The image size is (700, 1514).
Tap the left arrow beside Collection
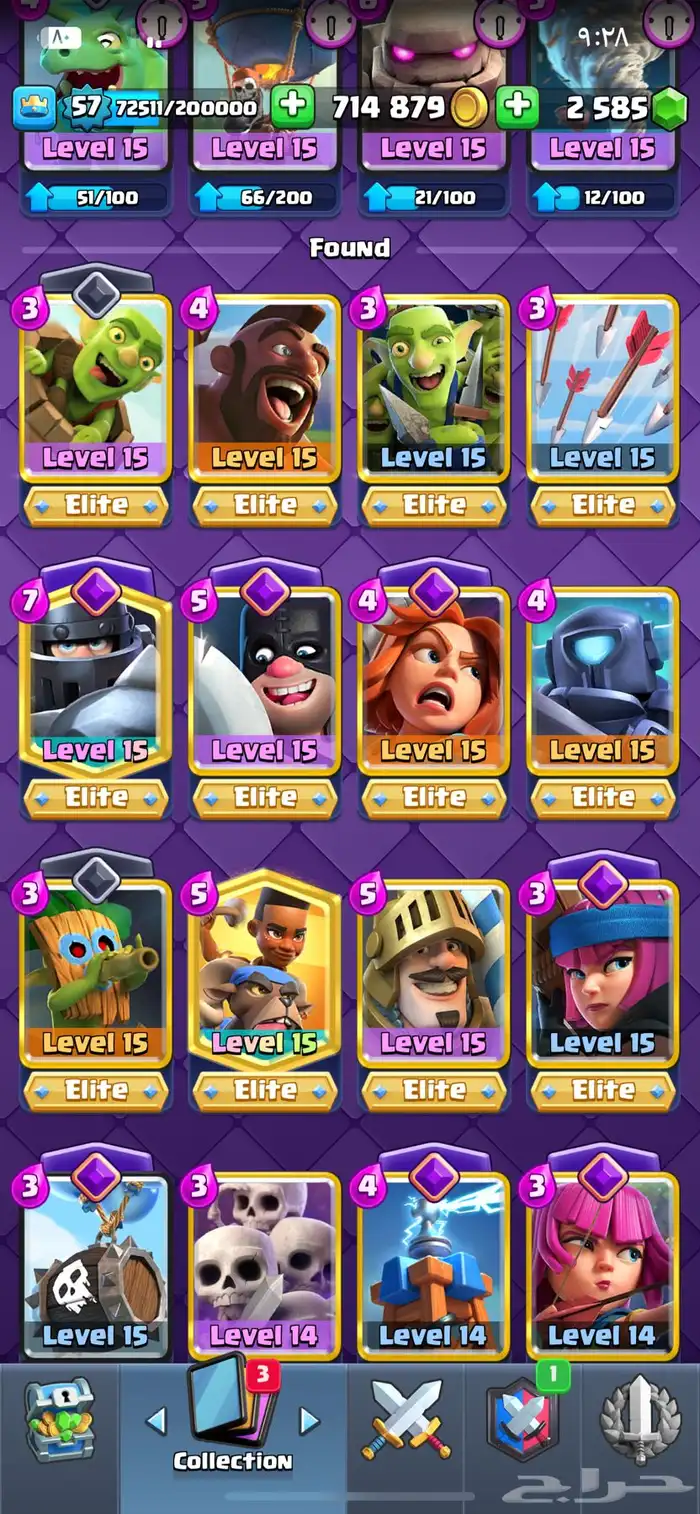pos(157,1420)
